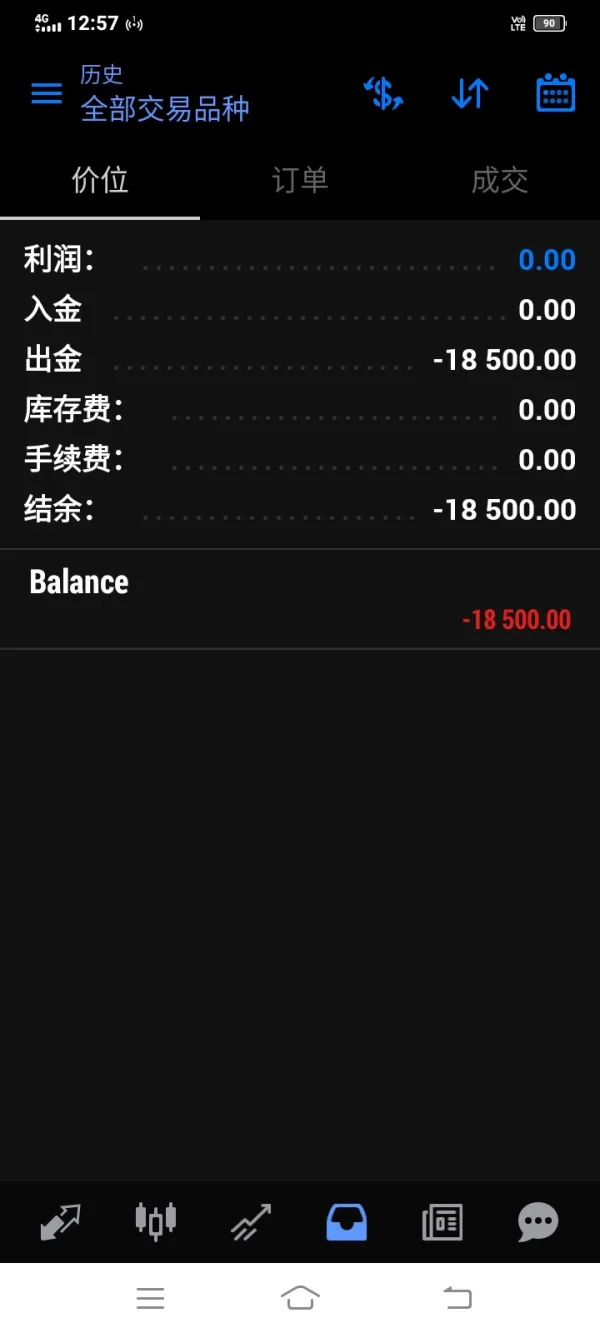Open the symbol filter dollar icon
The image size is (600, 1333).
(x=383, y=94)
